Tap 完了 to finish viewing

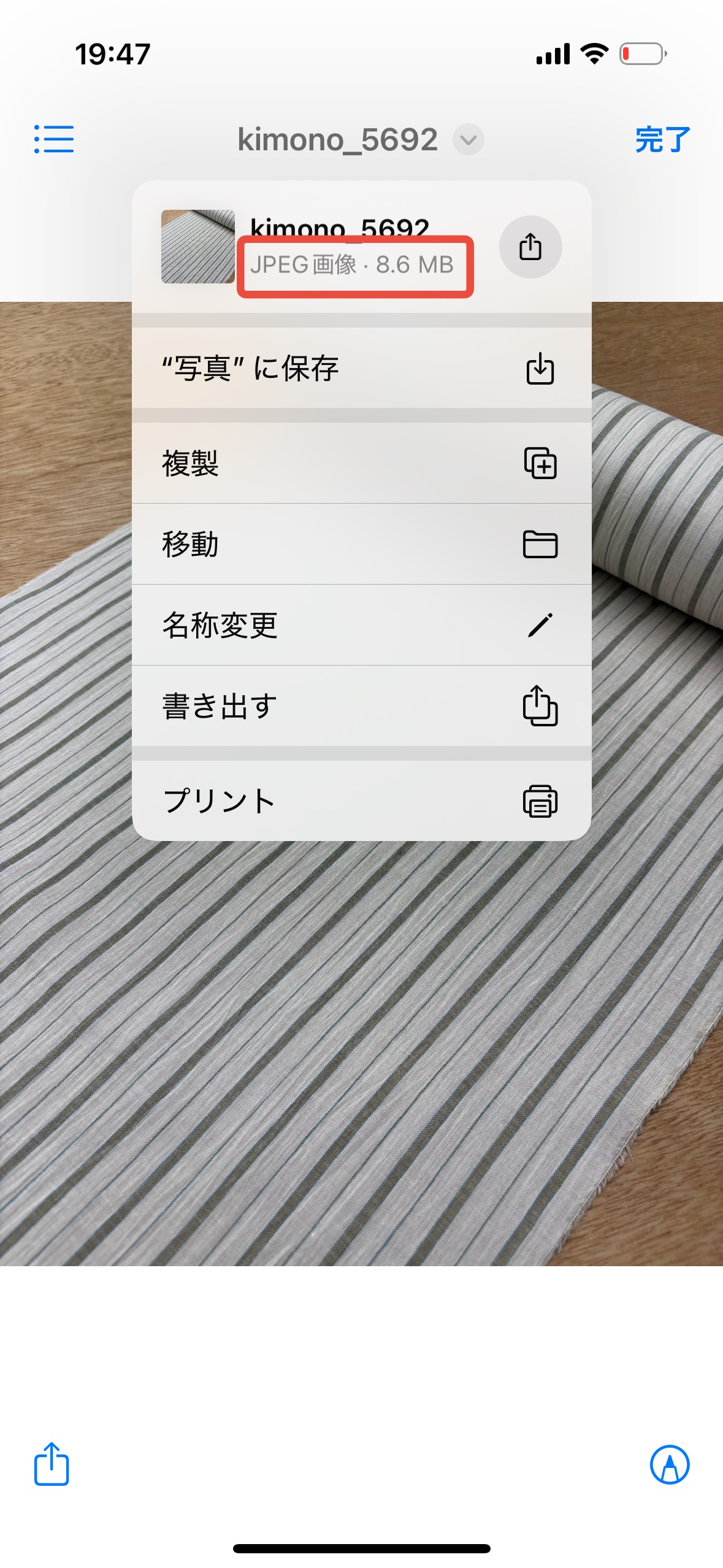click(662, 140)
